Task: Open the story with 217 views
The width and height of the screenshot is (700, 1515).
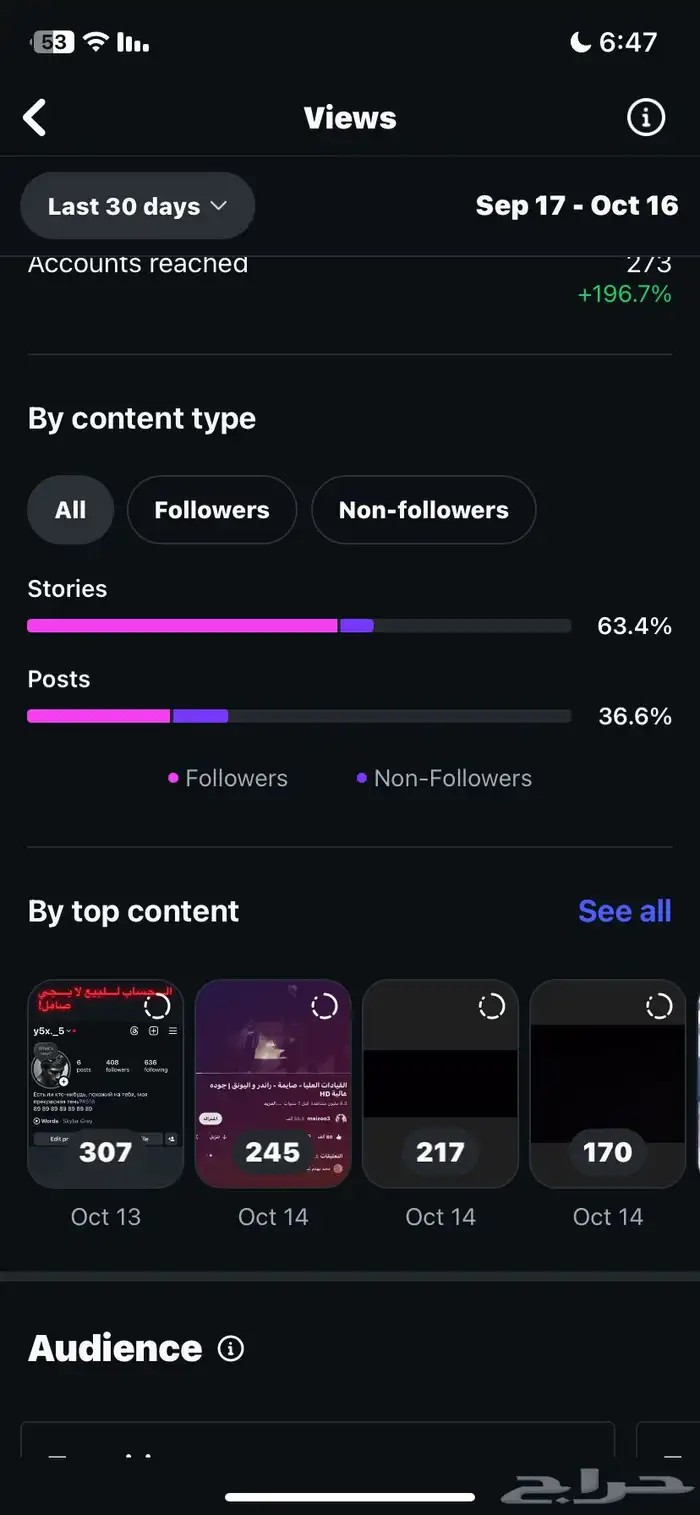Action: (440, 1083)
